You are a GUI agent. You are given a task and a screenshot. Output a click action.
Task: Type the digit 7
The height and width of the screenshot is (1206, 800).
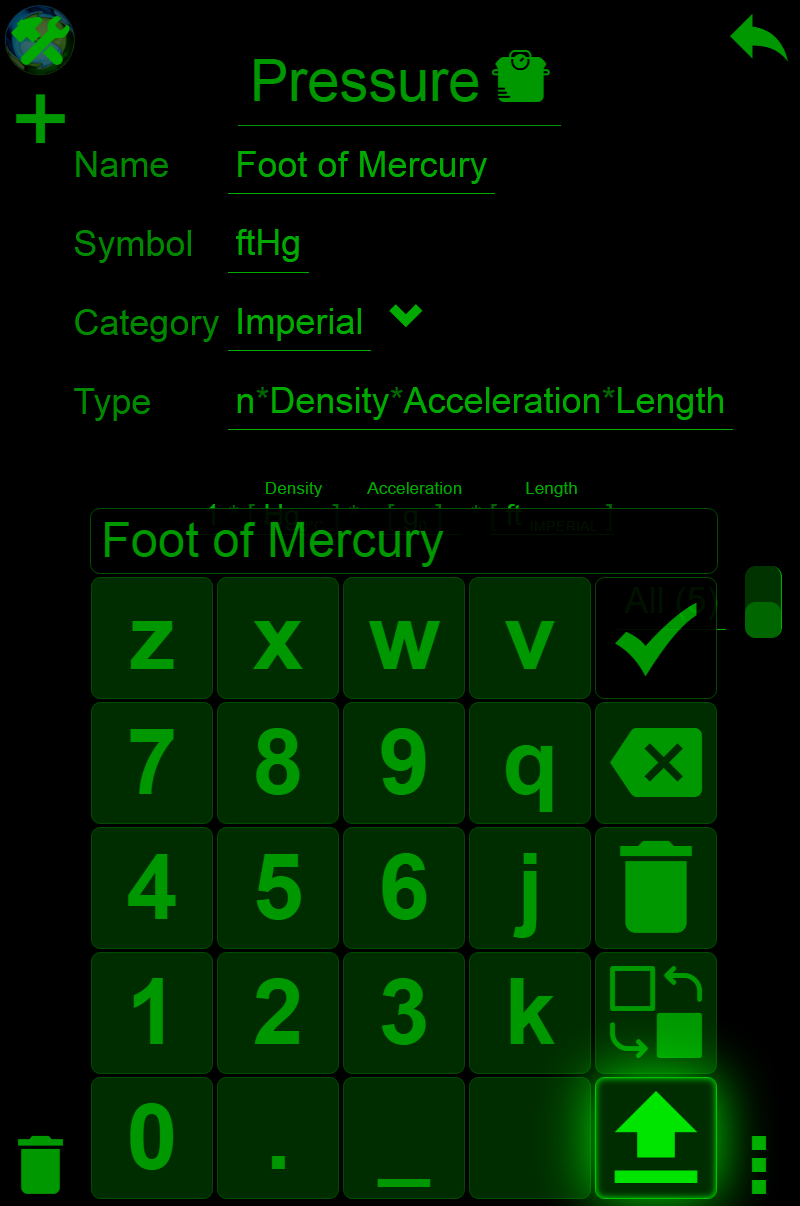152,763
